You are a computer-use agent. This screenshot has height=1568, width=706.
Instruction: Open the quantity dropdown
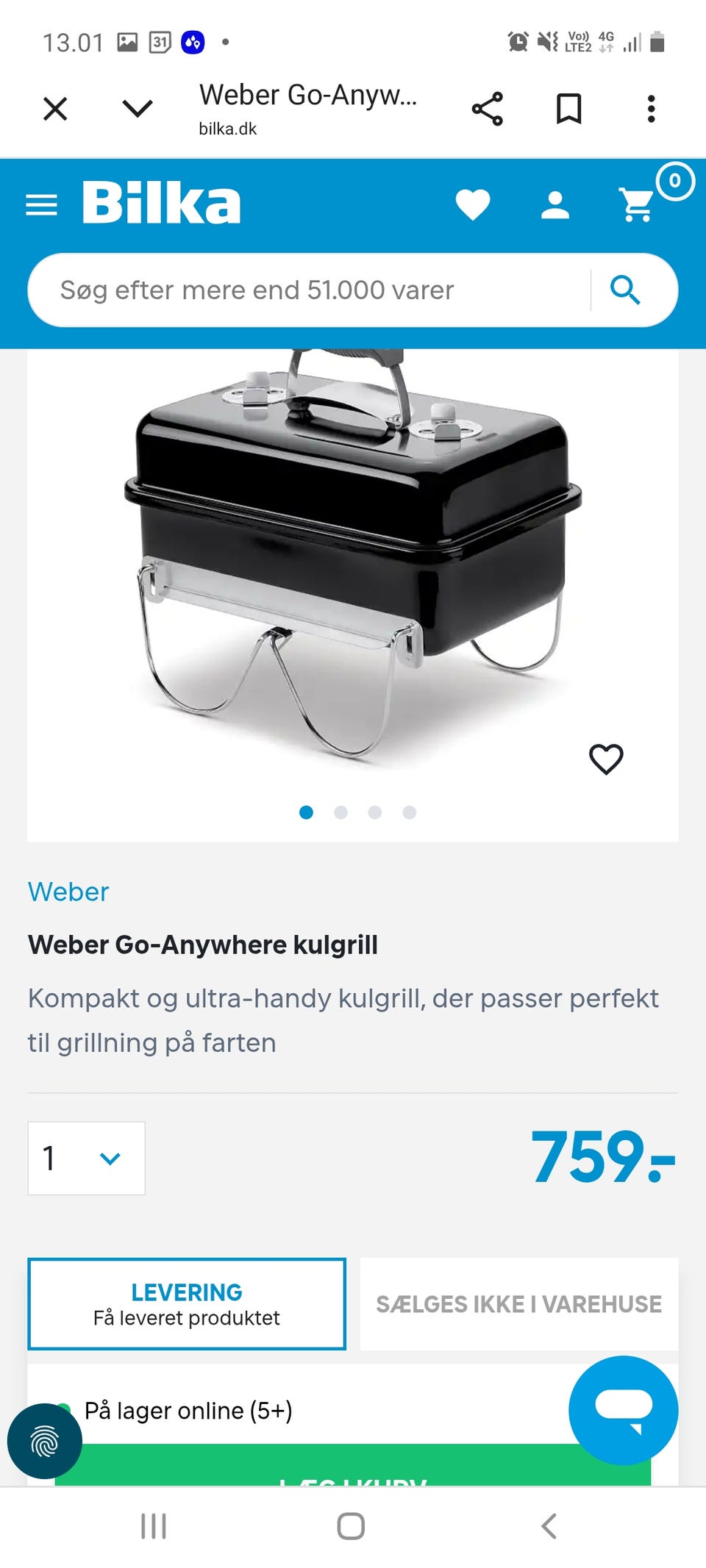86,1159
